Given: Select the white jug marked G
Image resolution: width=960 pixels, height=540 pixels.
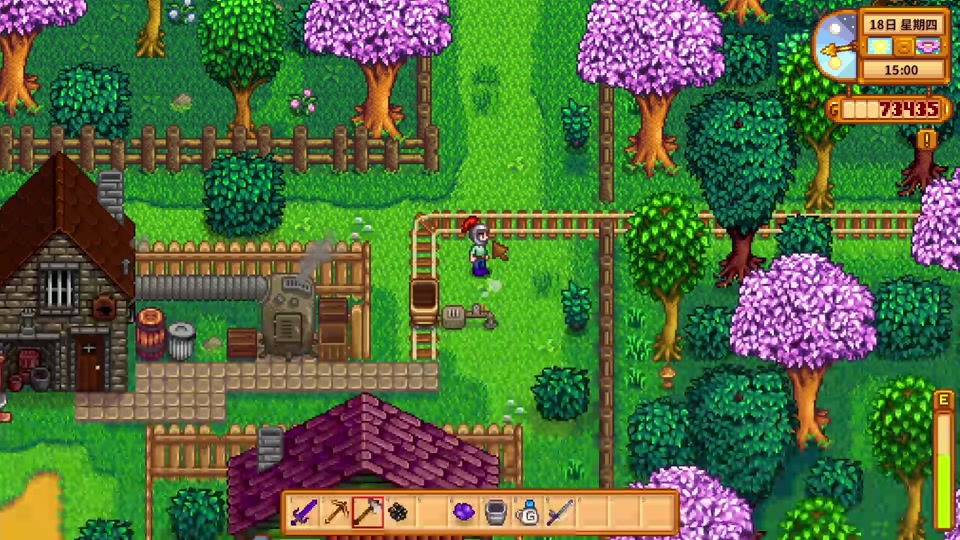Looking at the screenshot, I should click(x=528, y=513).
